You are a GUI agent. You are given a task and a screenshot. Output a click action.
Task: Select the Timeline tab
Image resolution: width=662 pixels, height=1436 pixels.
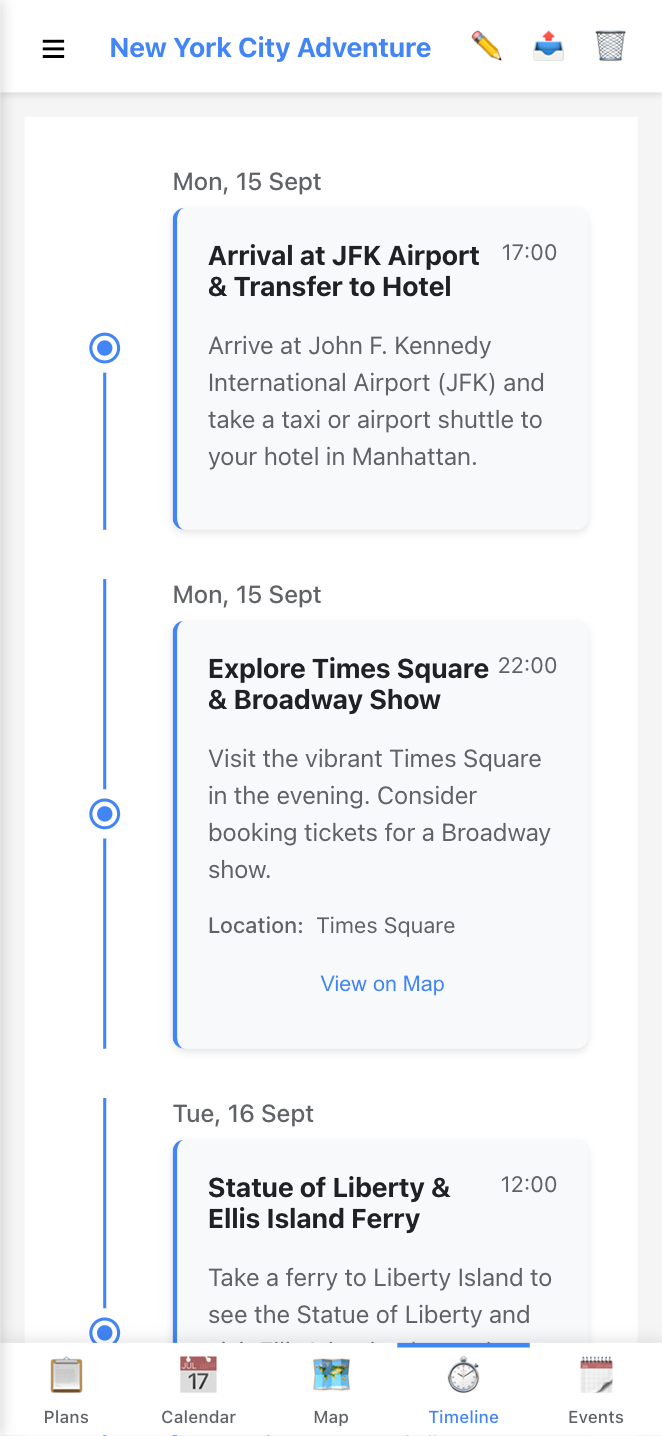463,1390
